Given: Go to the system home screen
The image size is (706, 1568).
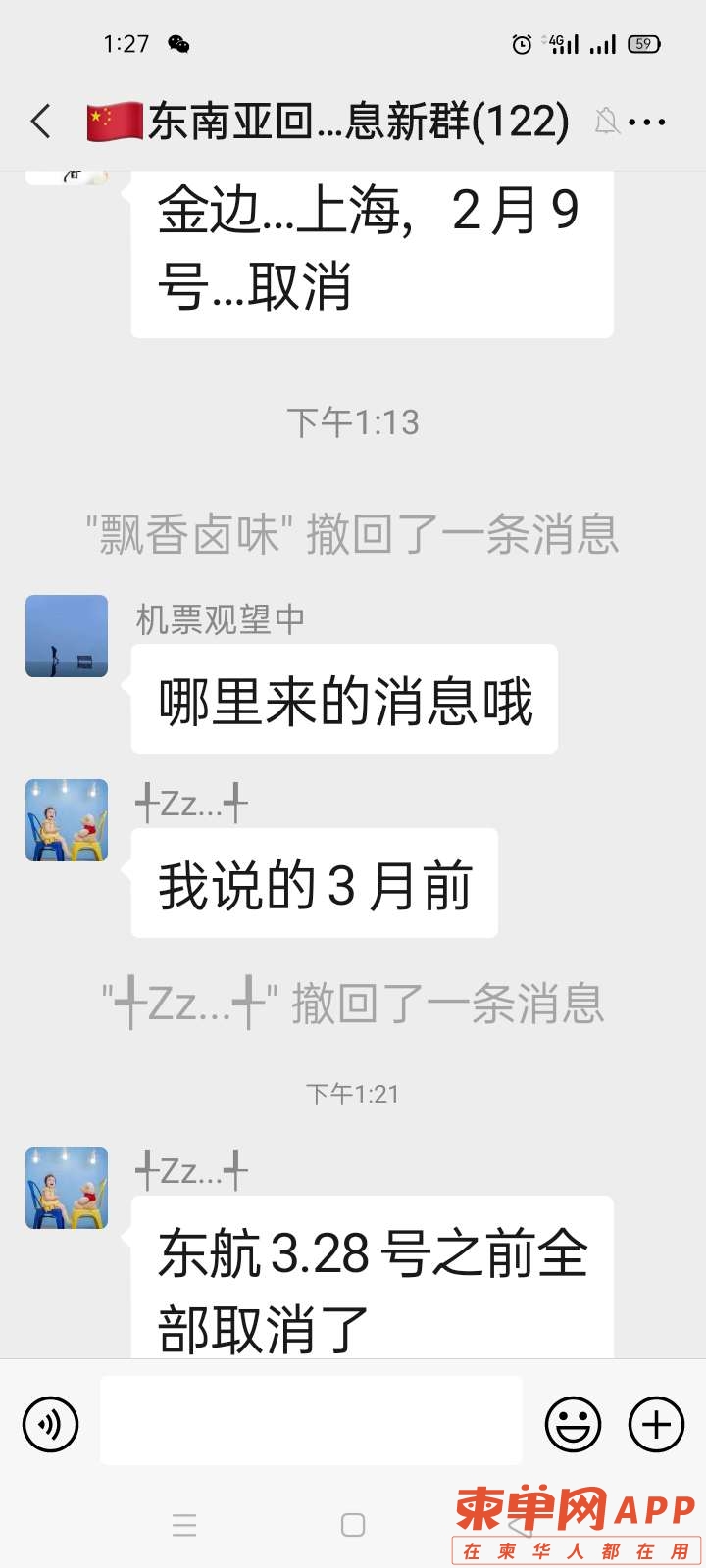Looking at the screenshot, I should (353, 1525).
